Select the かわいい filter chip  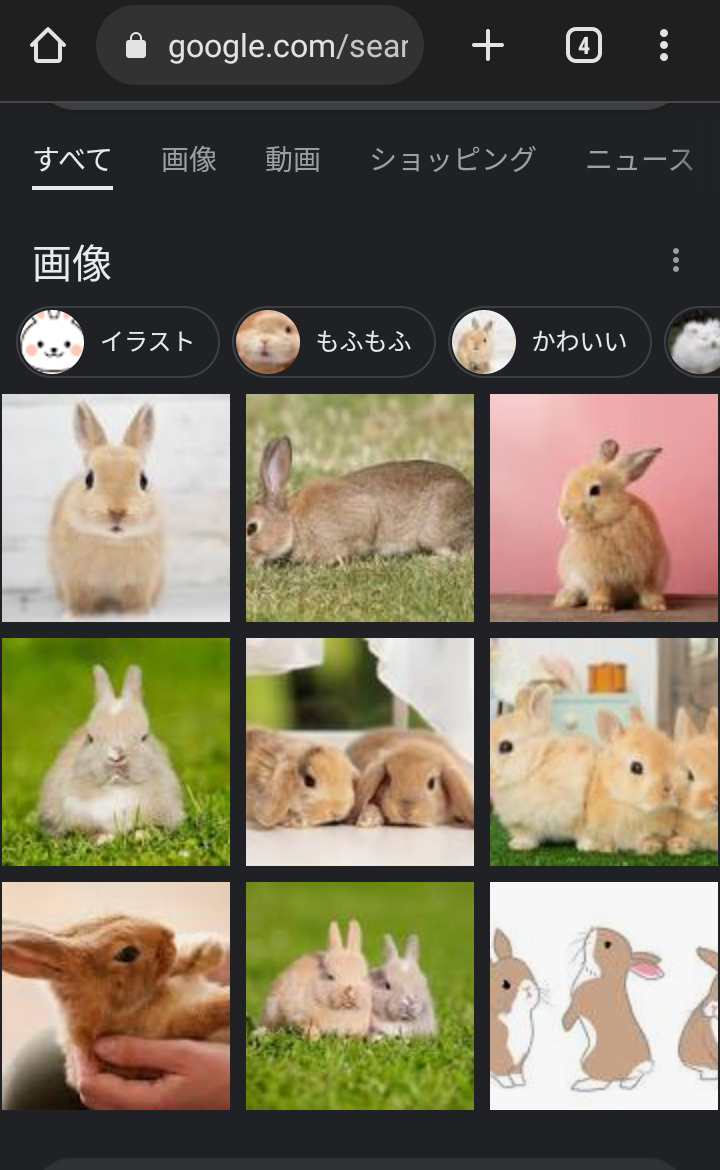[551, 342]
